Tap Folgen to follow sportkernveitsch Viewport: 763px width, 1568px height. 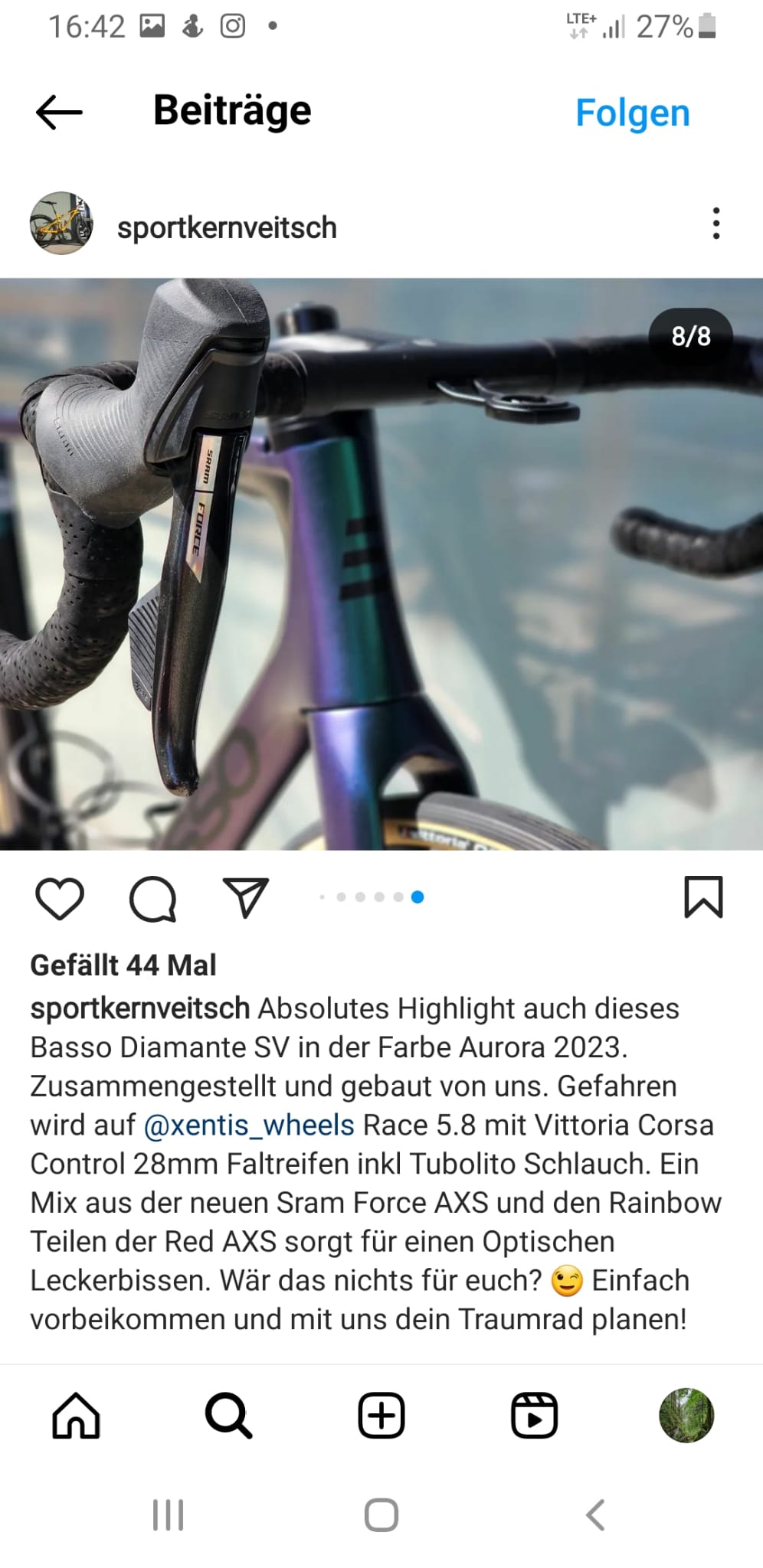pyautogui.click(x=632, y=113)
